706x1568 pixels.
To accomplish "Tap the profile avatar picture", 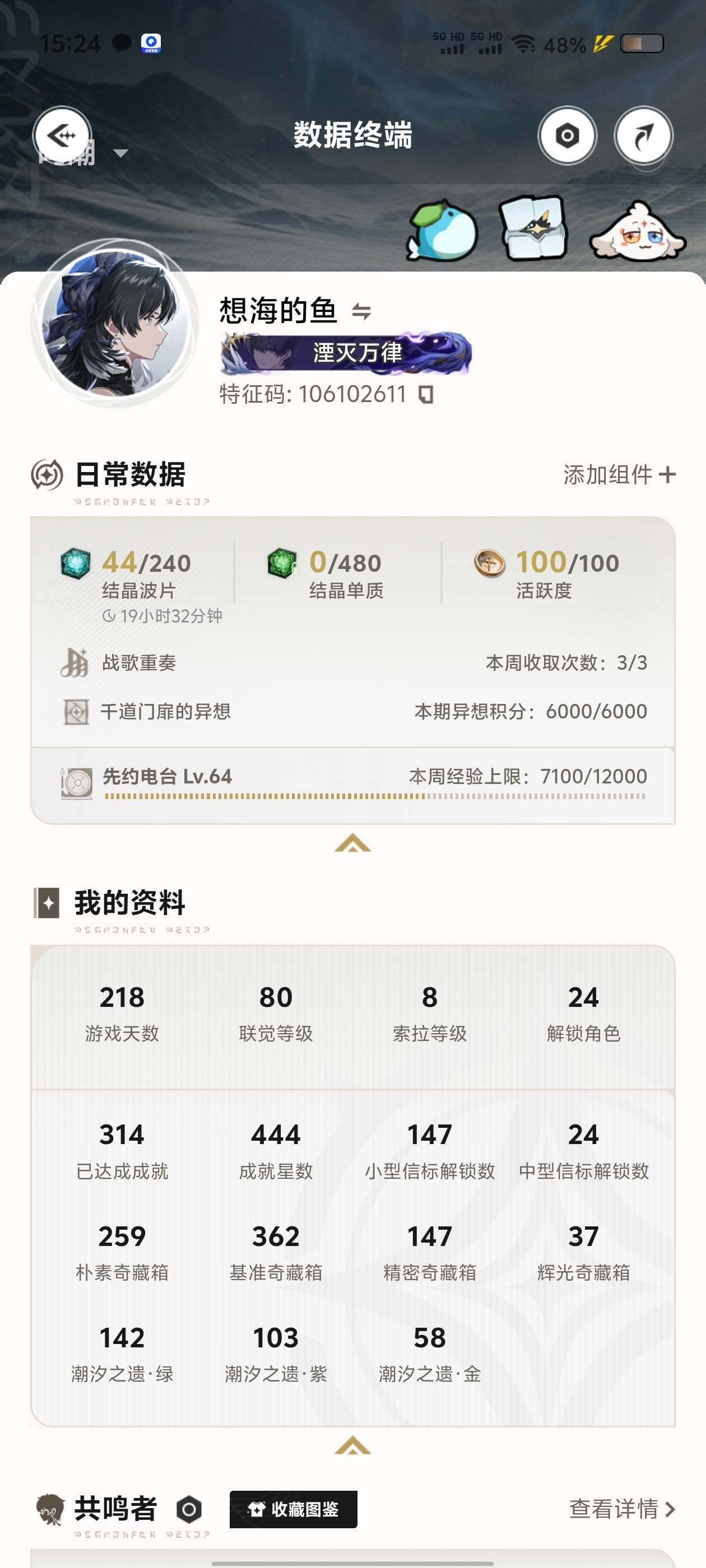I will click(x=114, y=323).
